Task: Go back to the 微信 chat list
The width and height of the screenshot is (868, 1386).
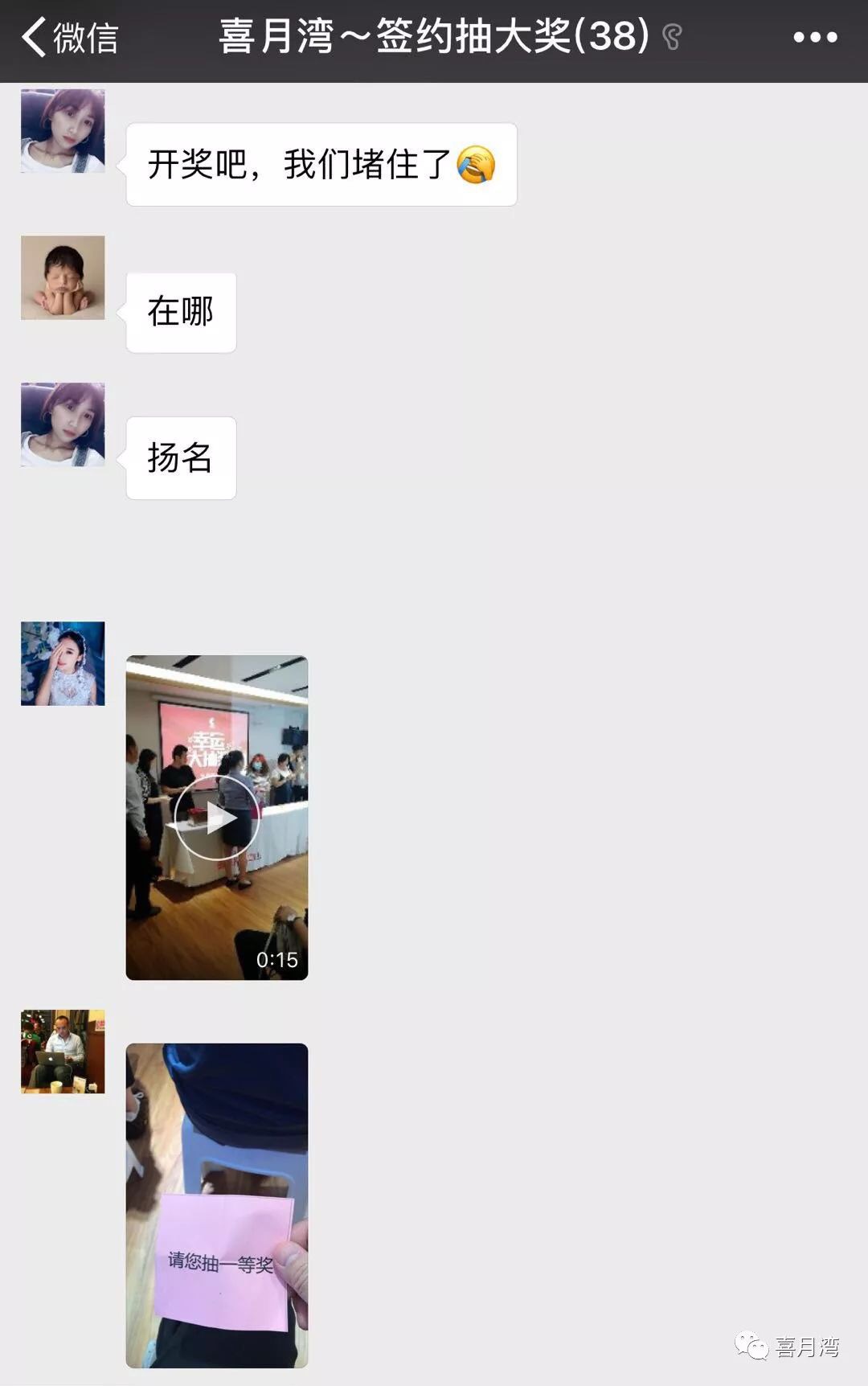Action: point(69,38)
